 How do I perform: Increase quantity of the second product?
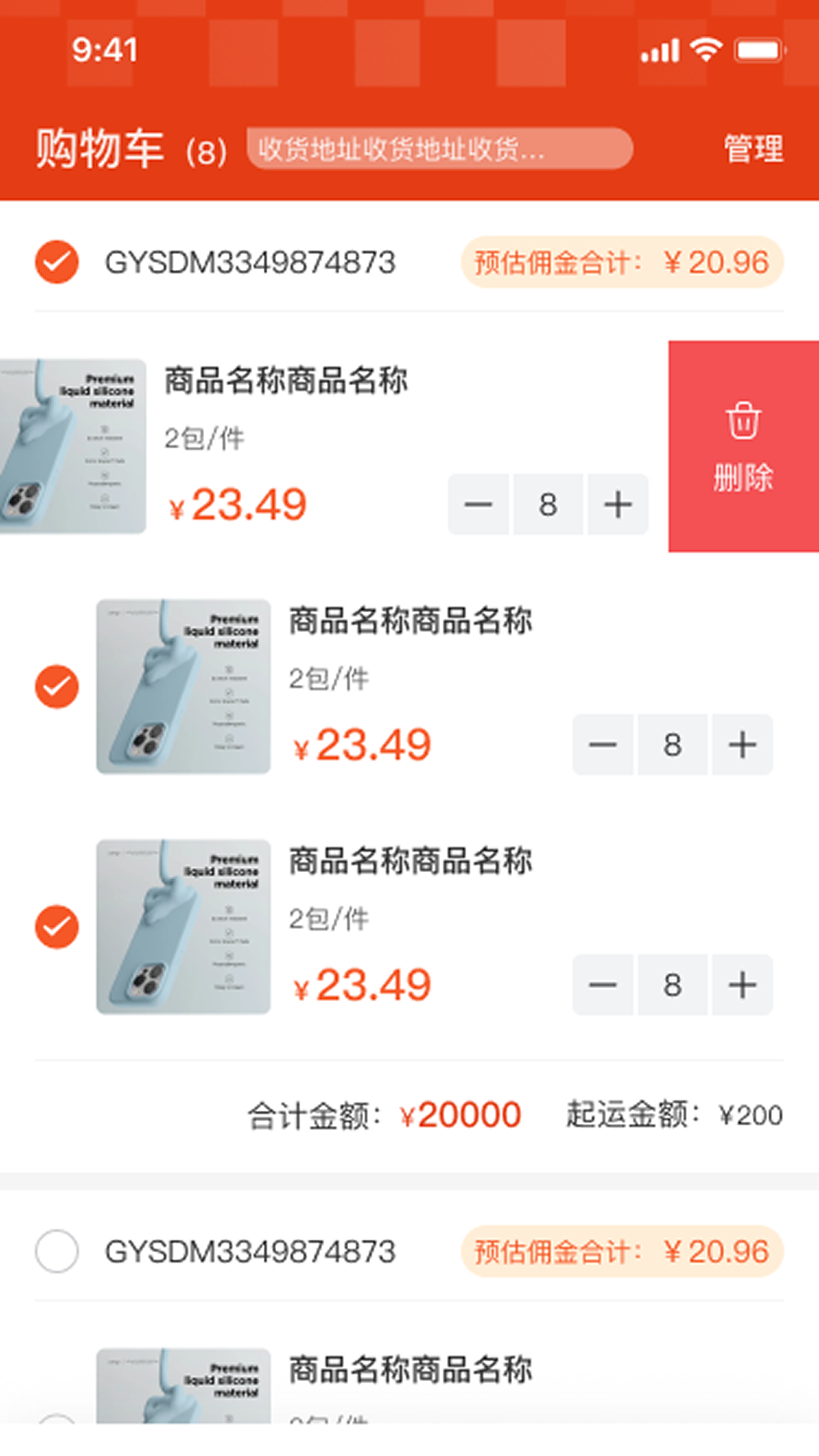742,745
